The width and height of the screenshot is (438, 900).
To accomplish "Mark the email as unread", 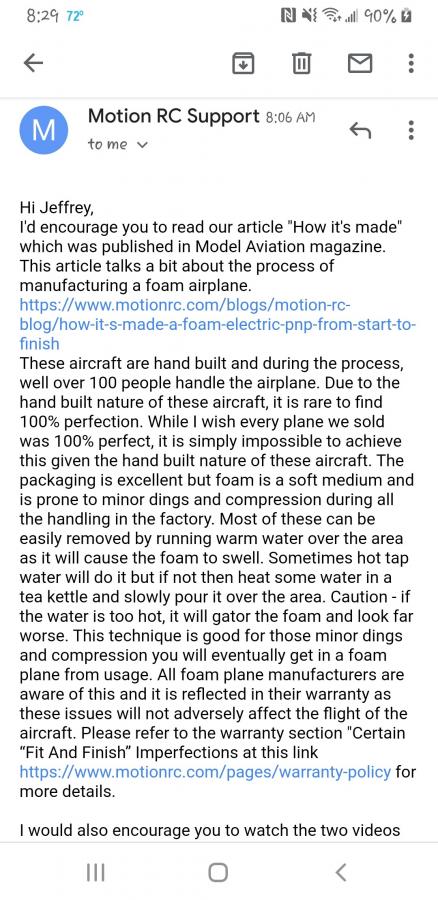I will pyautogui.click(x=360, y=63).
